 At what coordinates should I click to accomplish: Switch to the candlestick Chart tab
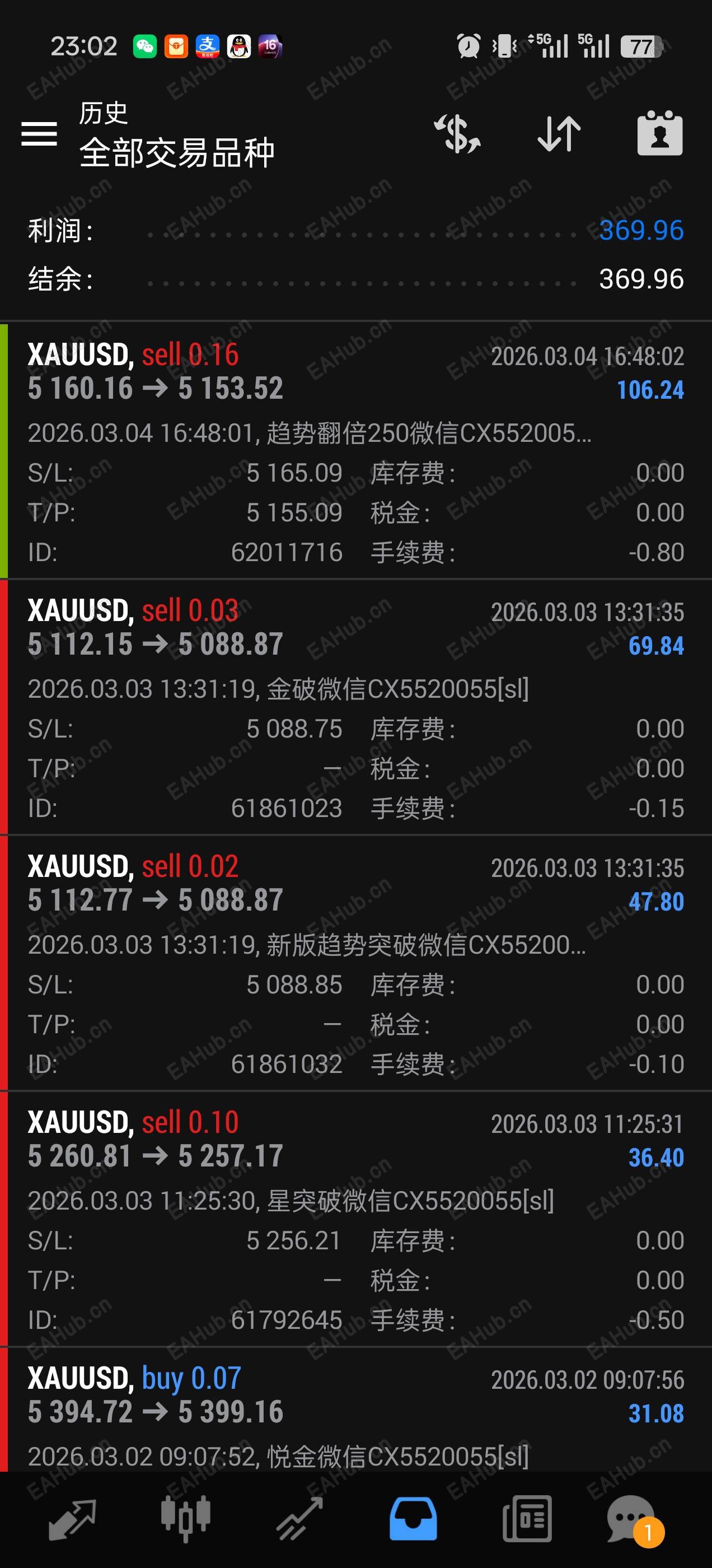(186, 1519)
